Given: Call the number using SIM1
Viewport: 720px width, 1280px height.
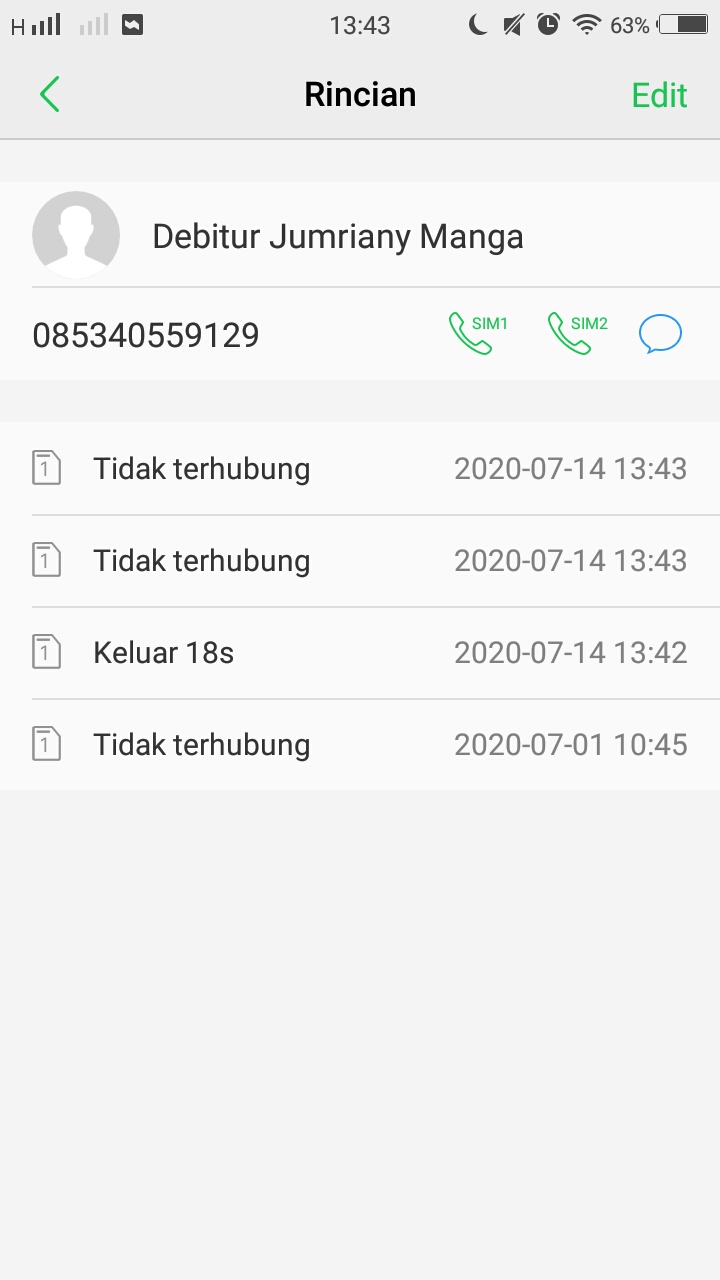Looking at the screenshot, I should (x=477, y=334).
